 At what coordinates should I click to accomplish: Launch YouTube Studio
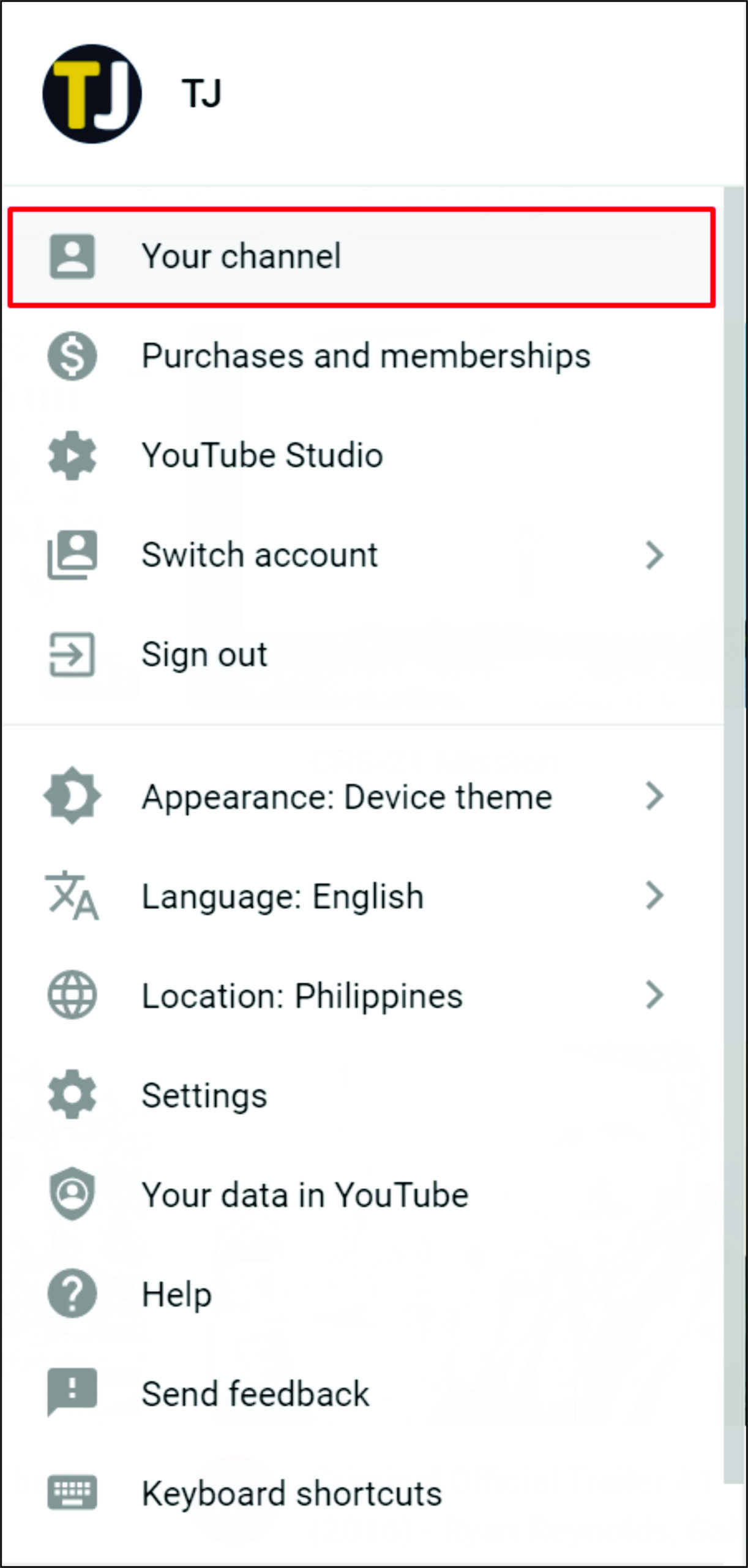361,456
